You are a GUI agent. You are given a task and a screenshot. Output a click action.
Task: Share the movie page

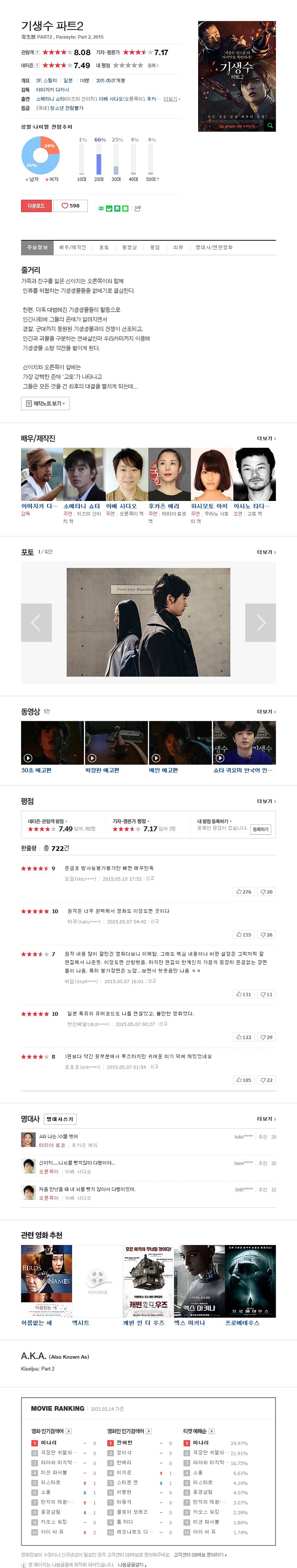pos(138,208)
